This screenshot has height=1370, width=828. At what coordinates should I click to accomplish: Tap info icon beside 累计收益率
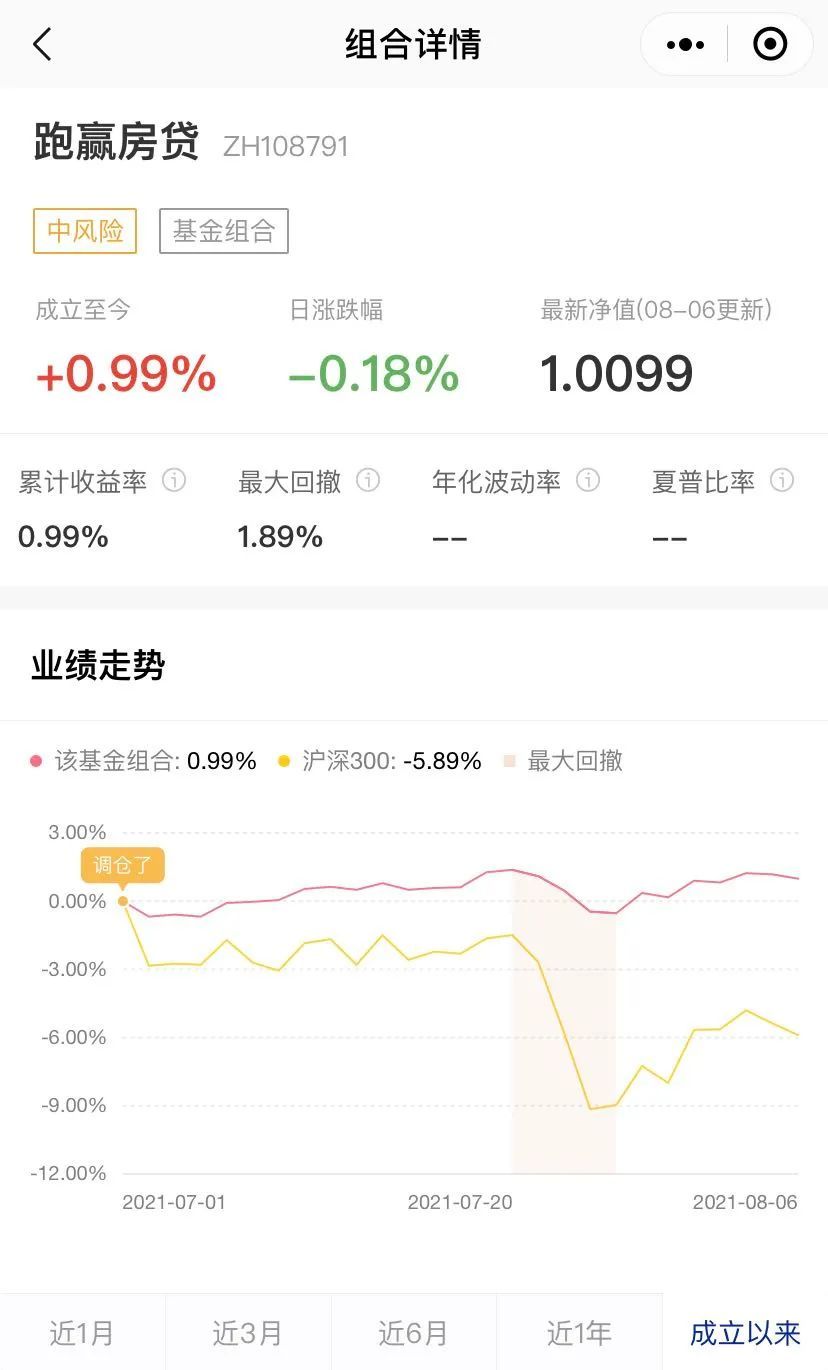click(x=174, y=481)
